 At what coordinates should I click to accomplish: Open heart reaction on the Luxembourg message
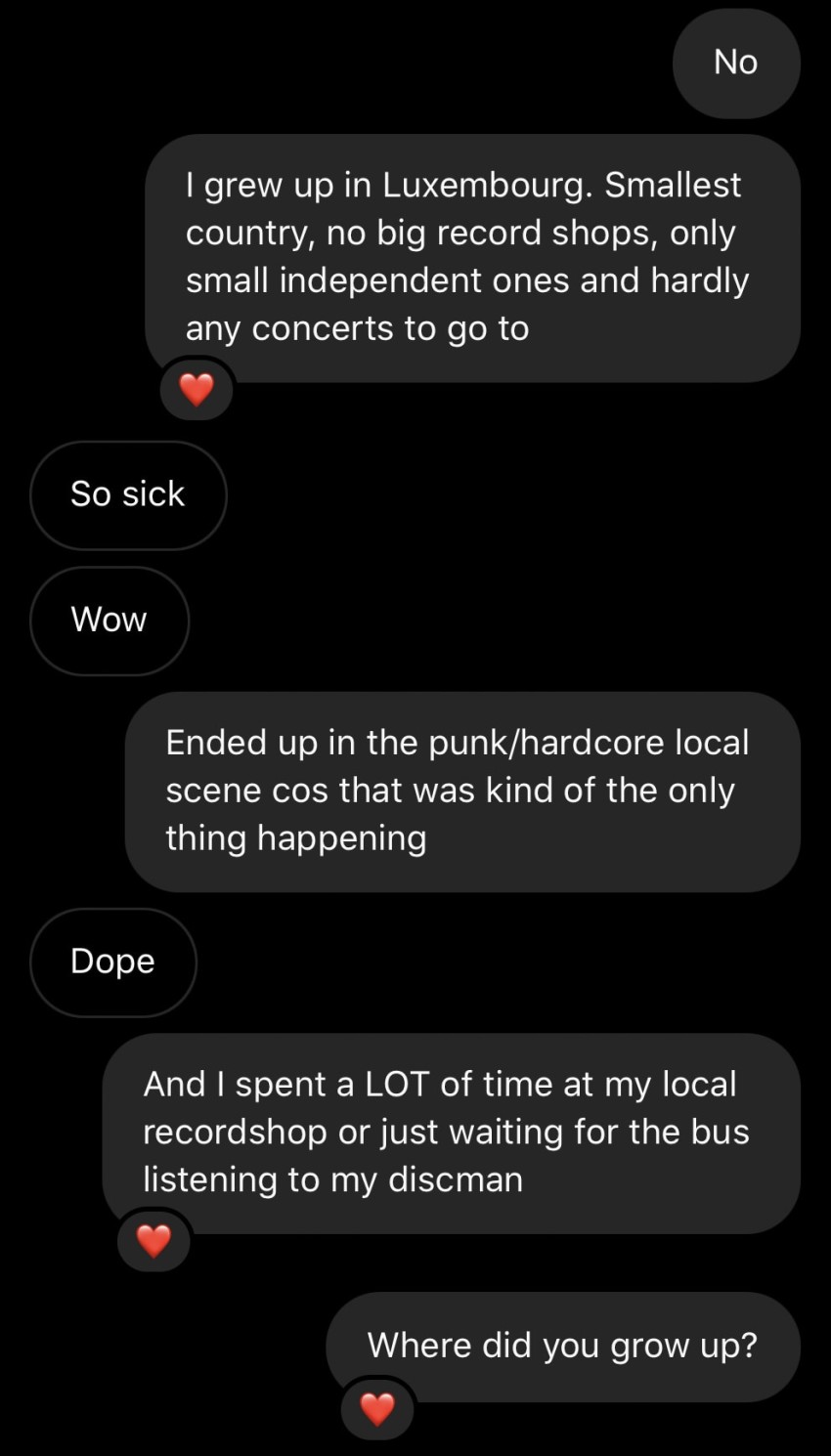[197, 390]
